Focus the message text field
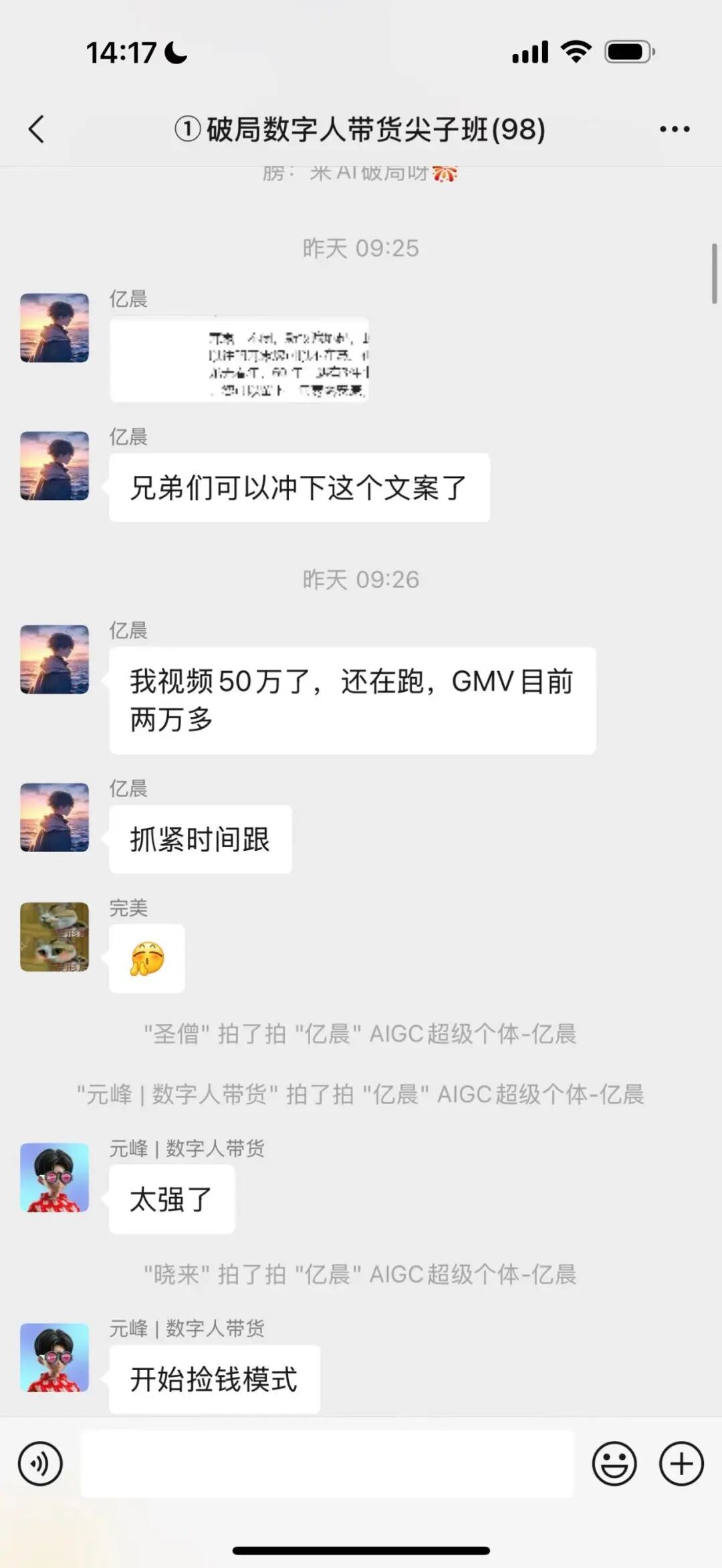This screenshot has width=722, height=1568. (x=327, y=1464)
